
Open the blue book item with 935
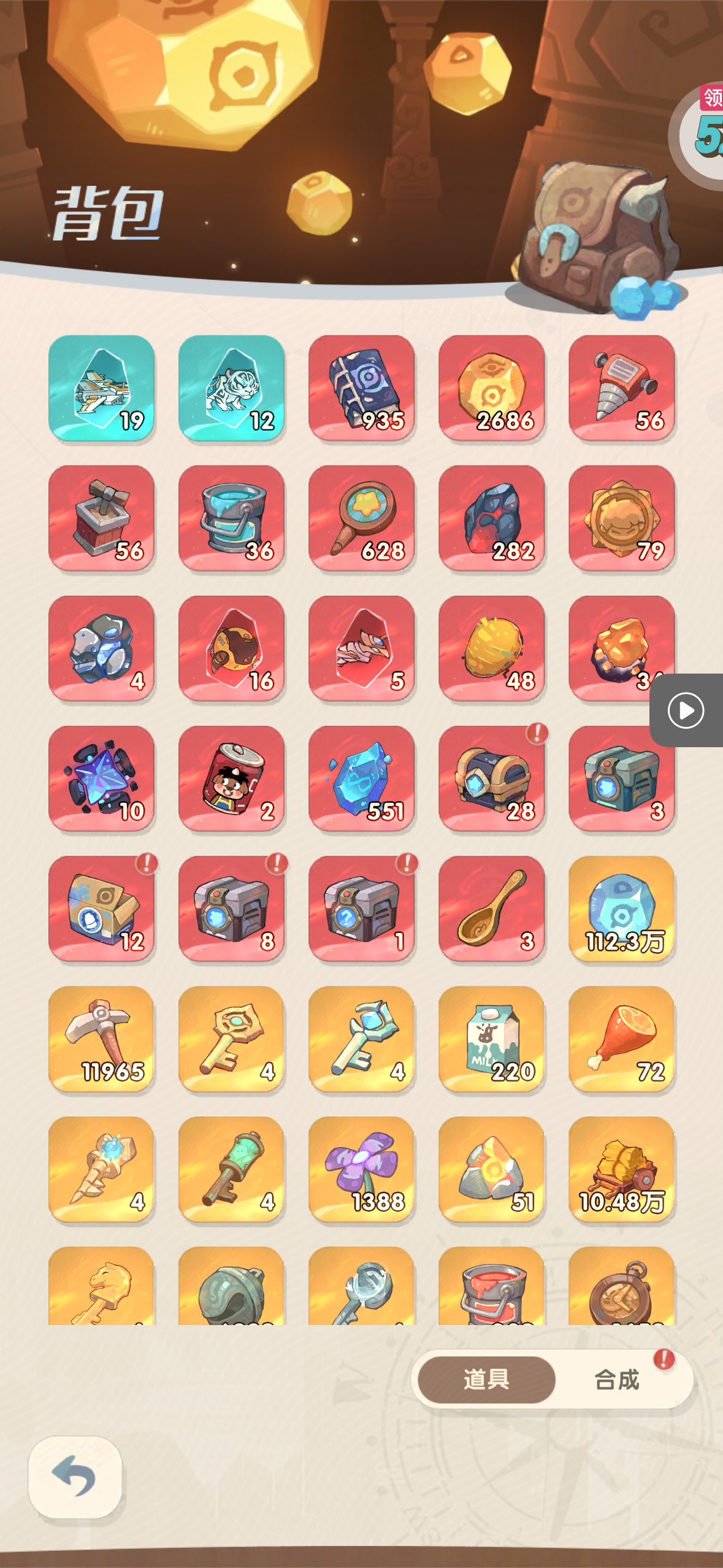coord(361,388)
